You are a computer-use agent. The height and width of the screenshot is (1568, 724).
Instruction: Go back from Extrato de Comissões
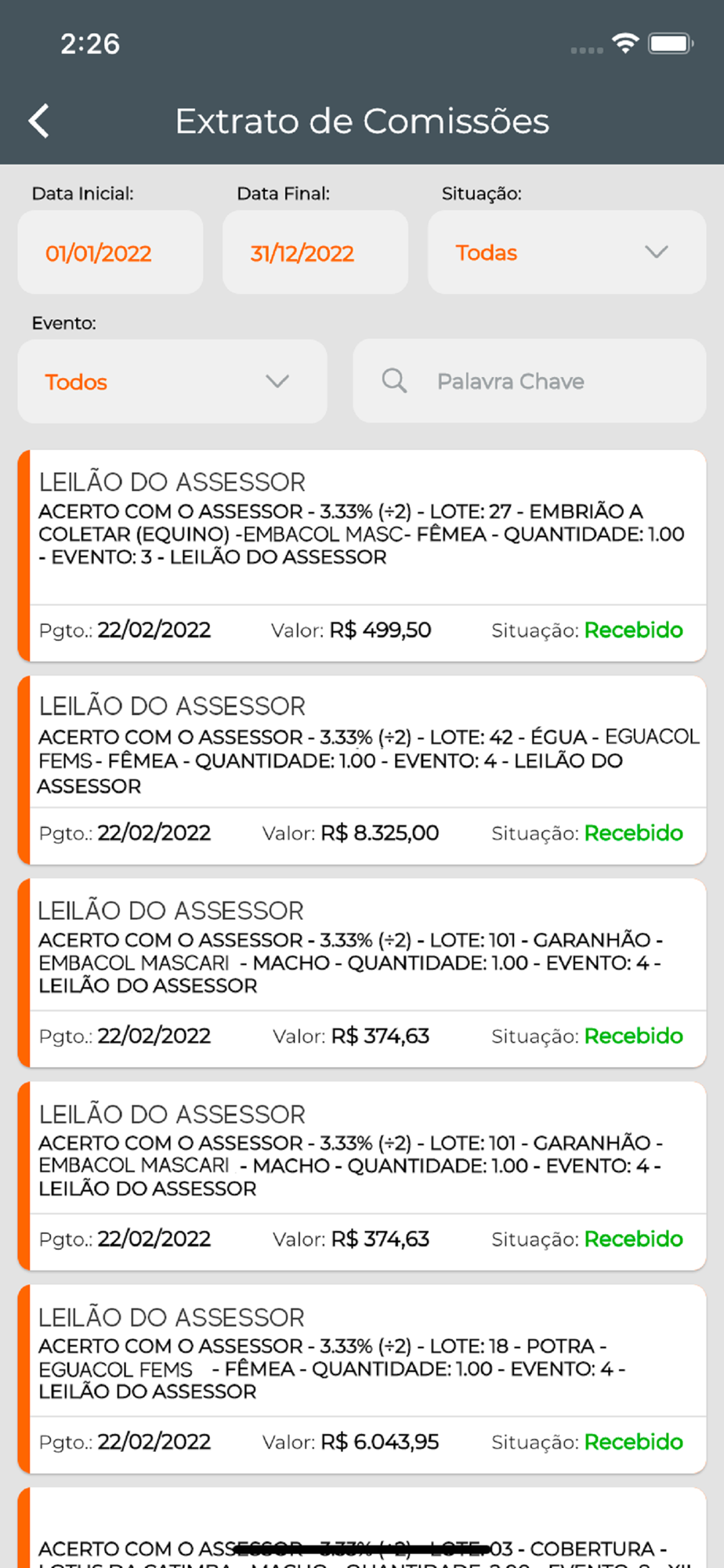tap(39, 122)
